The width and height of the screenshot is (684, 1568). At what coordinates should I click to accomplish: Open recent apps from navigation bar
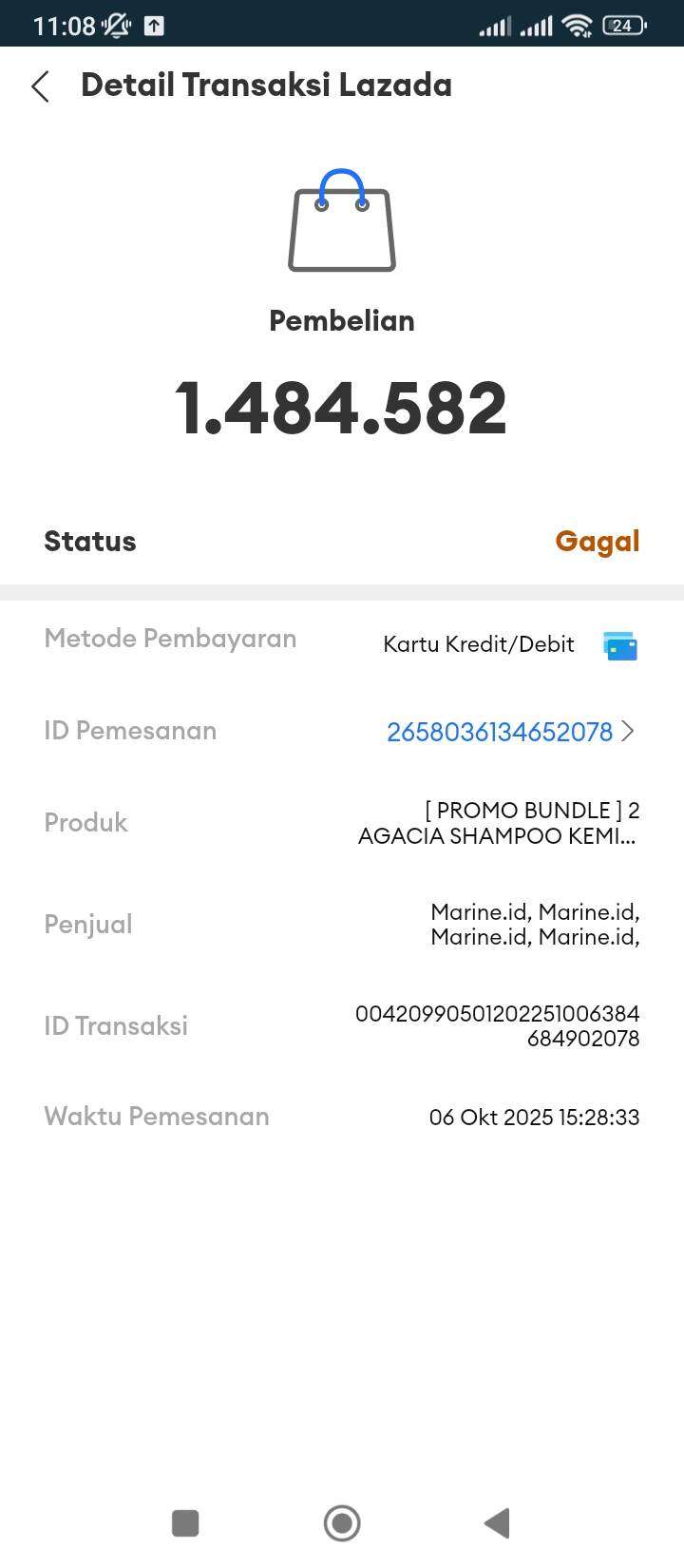tap(185, 1523)
